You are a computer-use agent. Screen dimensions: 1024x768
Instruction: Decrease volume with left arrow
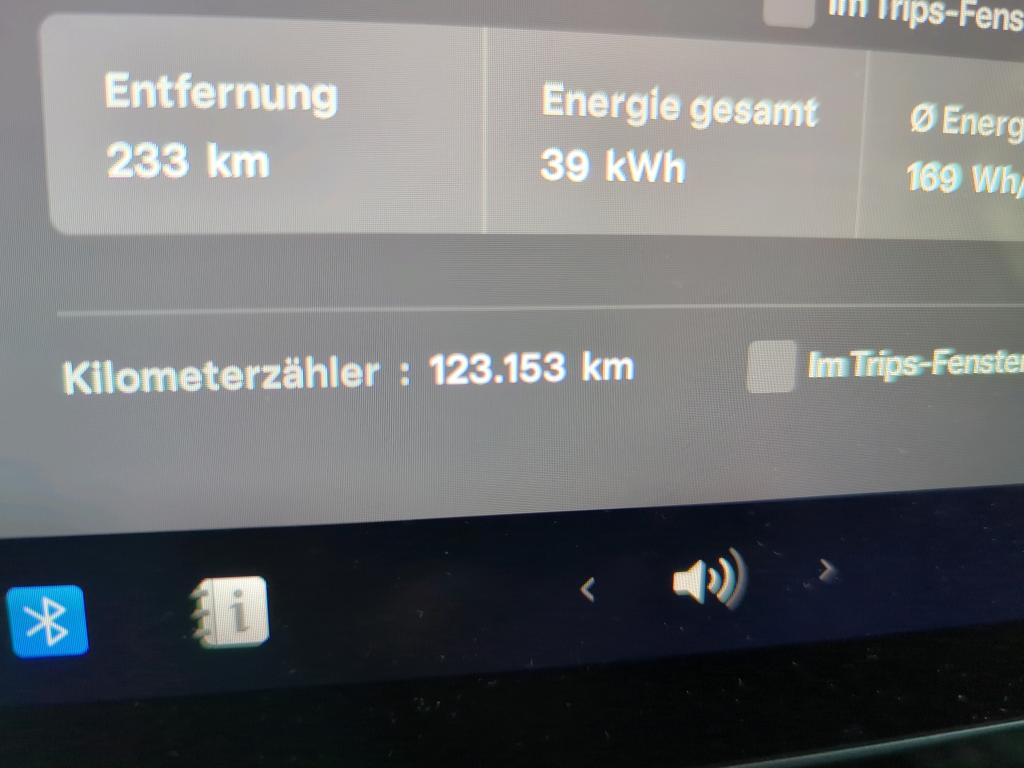tap(588, 591)
